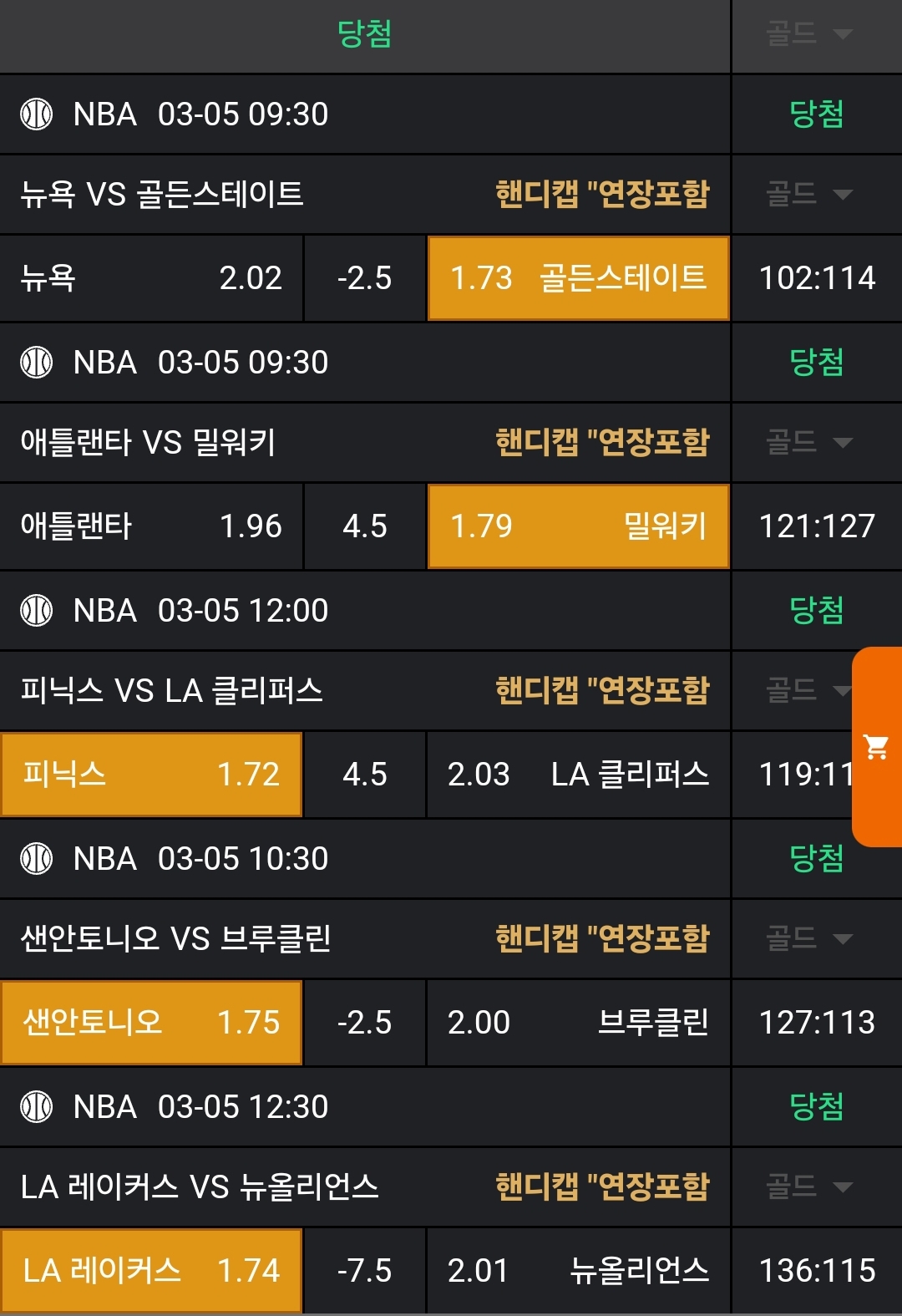Tap the LA 클리퍼스 2.03 odds button
Image resolution: width=902 pixels, height=1316 pixels.
point(578,775)
